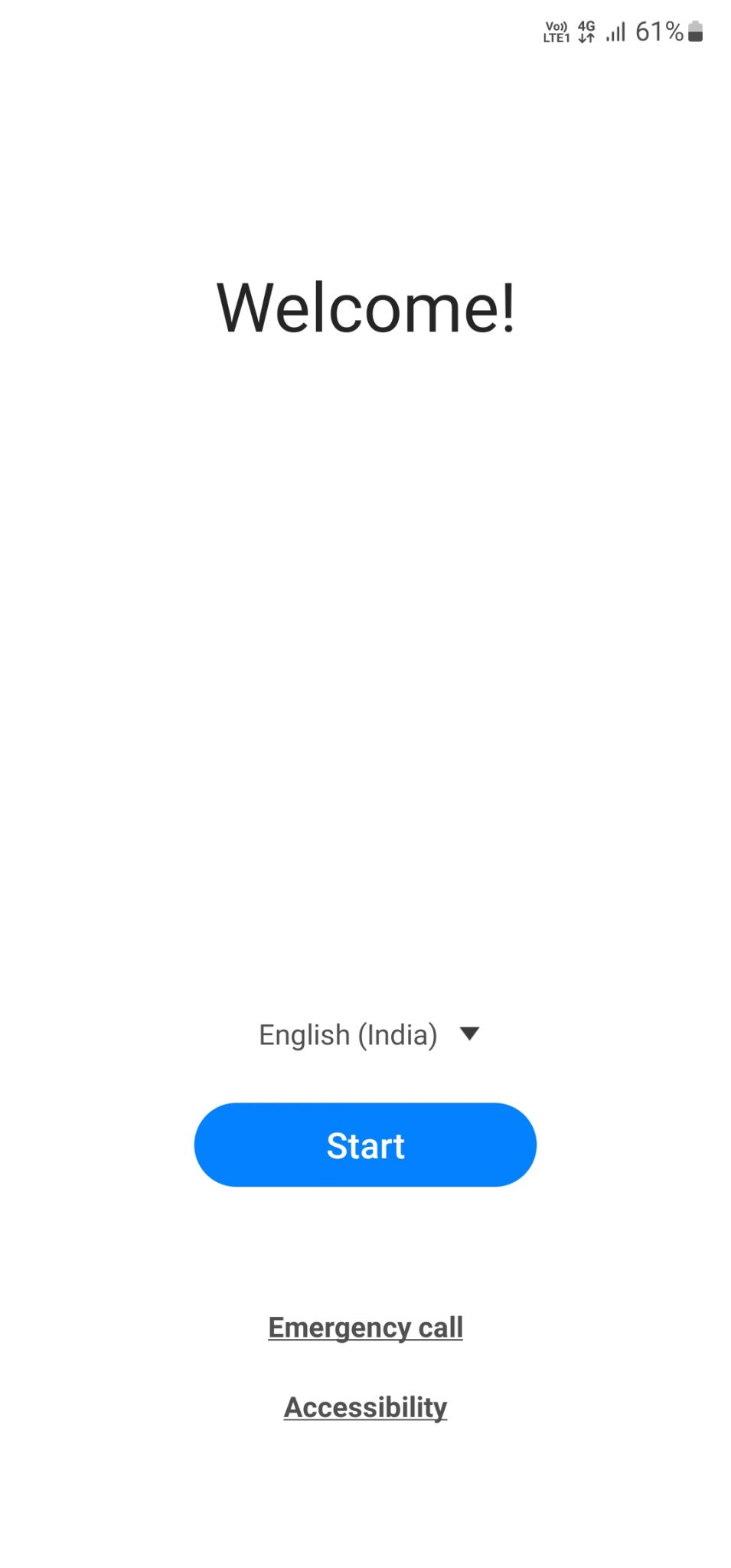Tap the battery icon in status bar
The width and height of the screenshot is (731, 1568).
coord(697,31)
